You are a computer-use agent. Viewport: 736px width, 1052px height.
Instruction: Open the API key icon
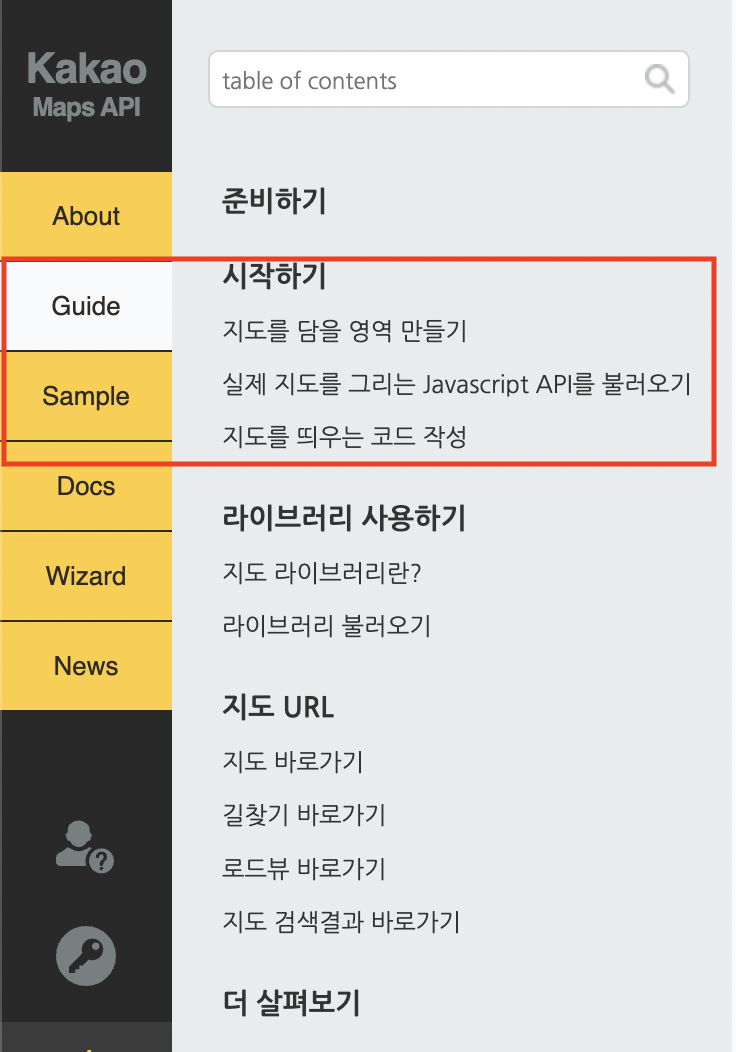point(86,955)
